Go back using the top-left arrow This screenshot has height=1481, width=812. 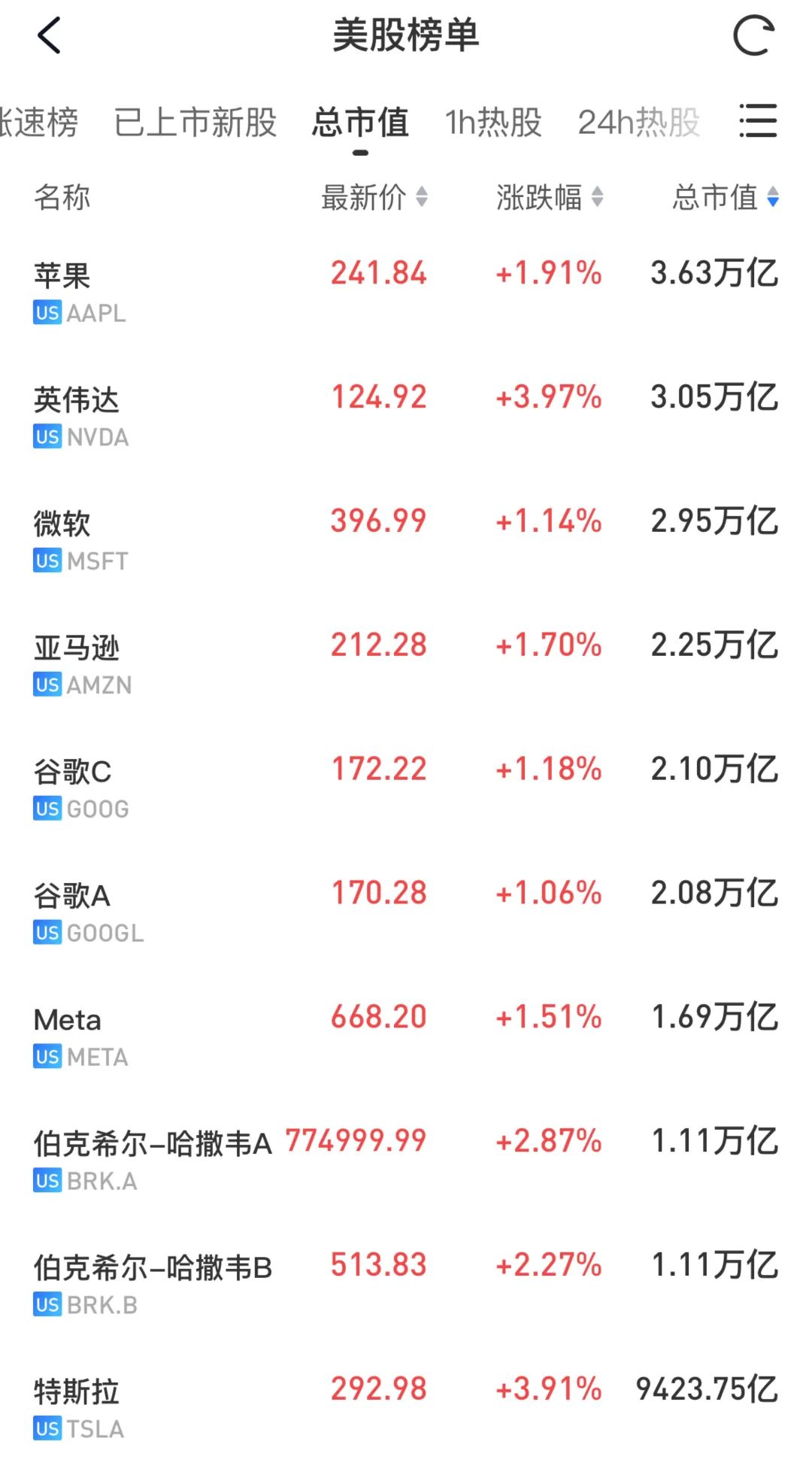(x=50, y=35)
